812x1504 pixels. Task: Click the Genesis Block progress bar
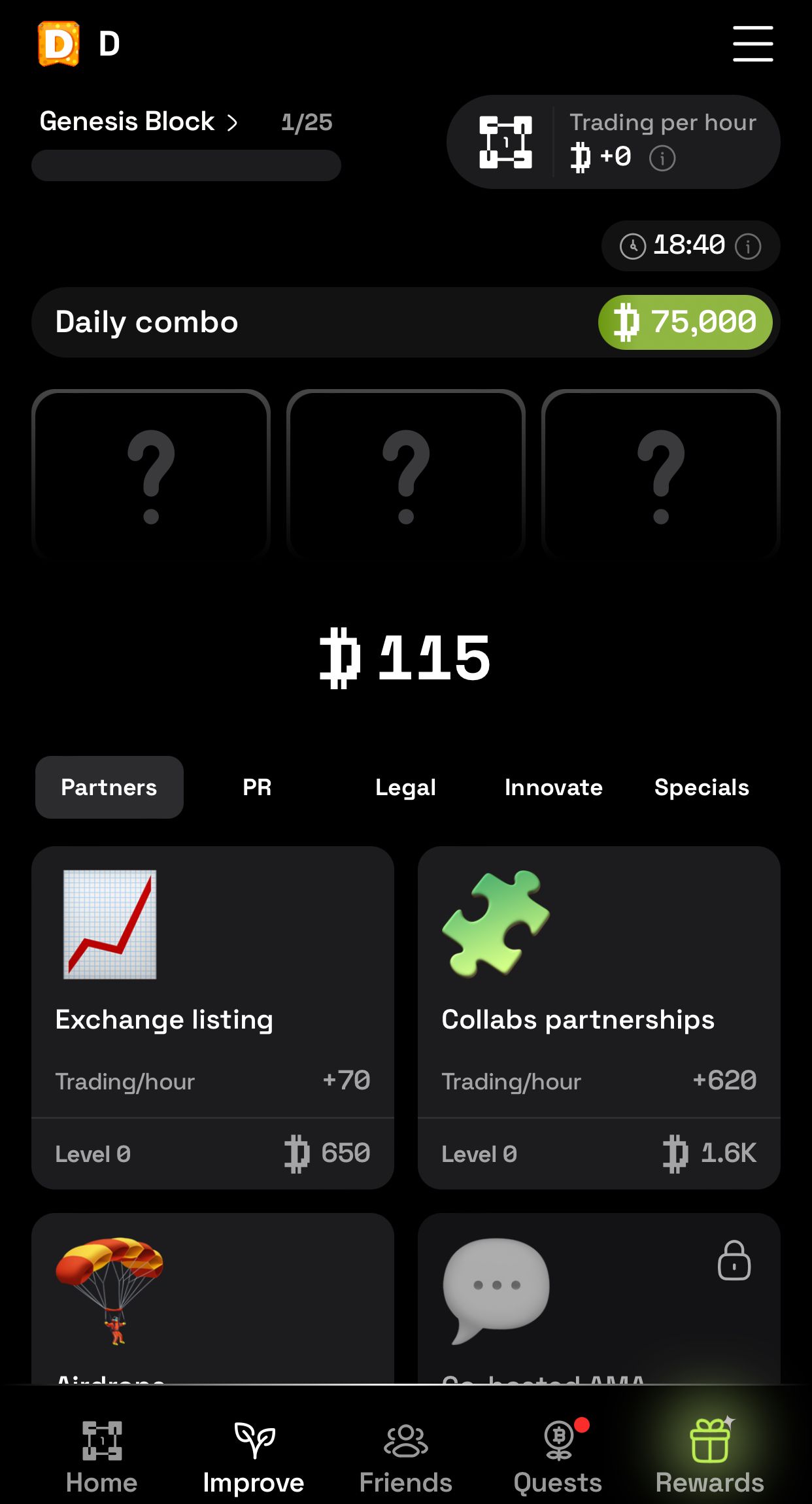pyautogui.click(x=186, y=165)
